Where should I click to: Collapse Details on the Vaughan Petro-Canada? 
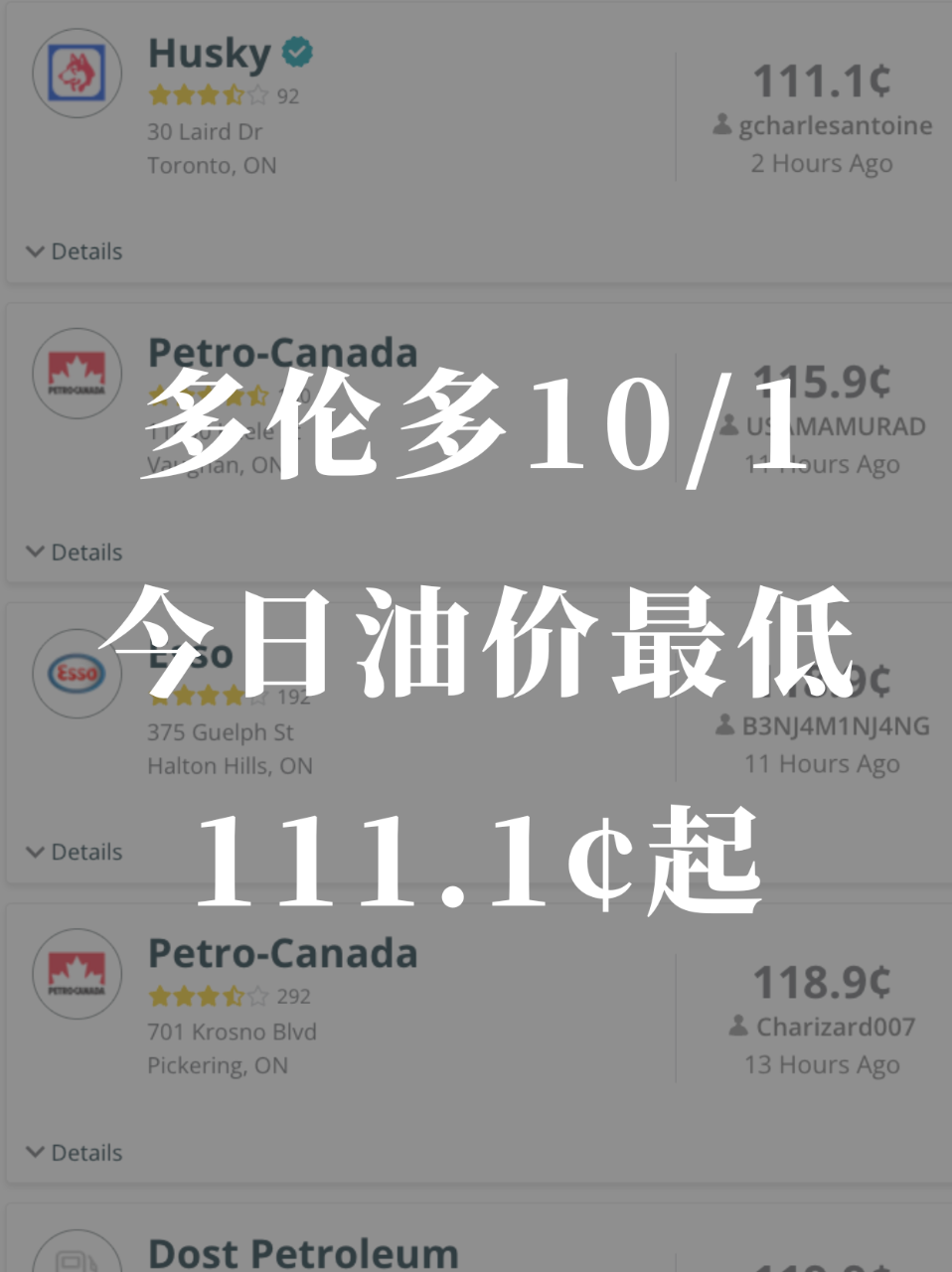pyautogui.click(x=73, y=552)
